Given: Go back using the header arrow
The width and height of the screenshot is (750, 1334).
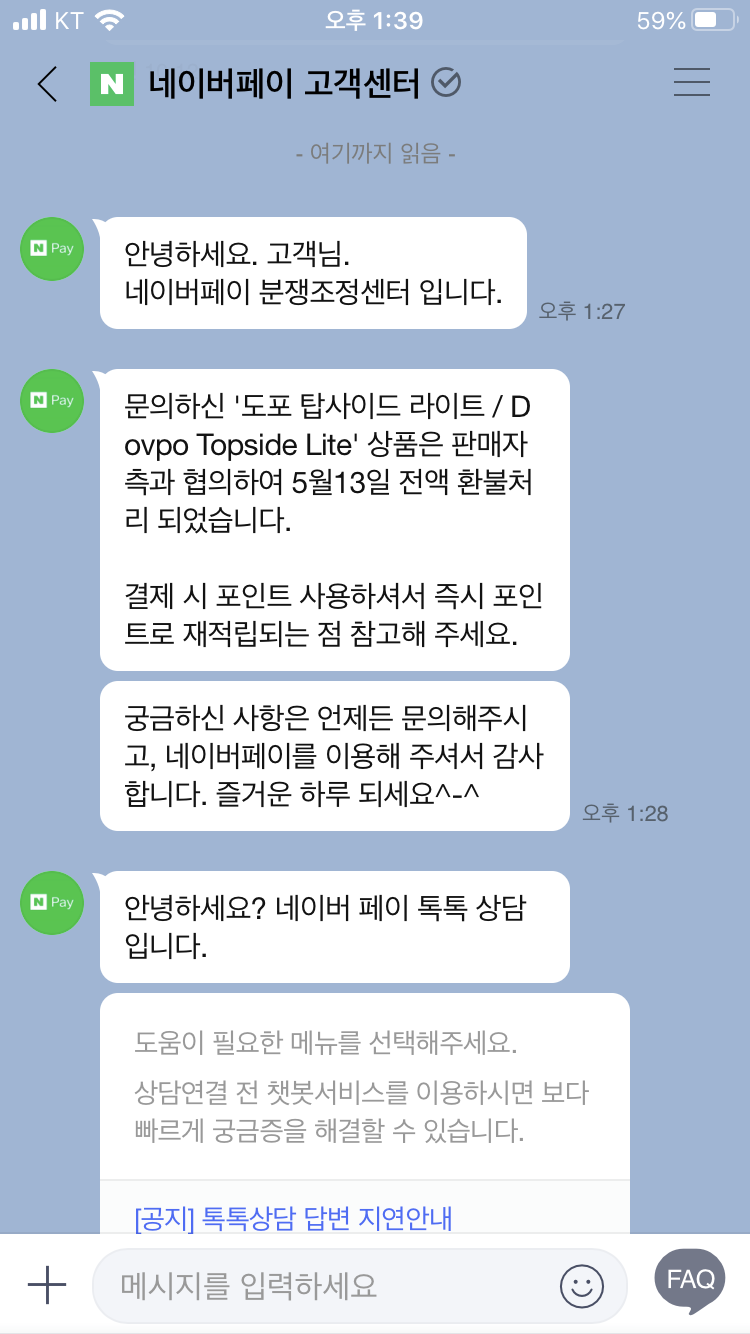Looking at the screenshot, I should tap(47, 83).
